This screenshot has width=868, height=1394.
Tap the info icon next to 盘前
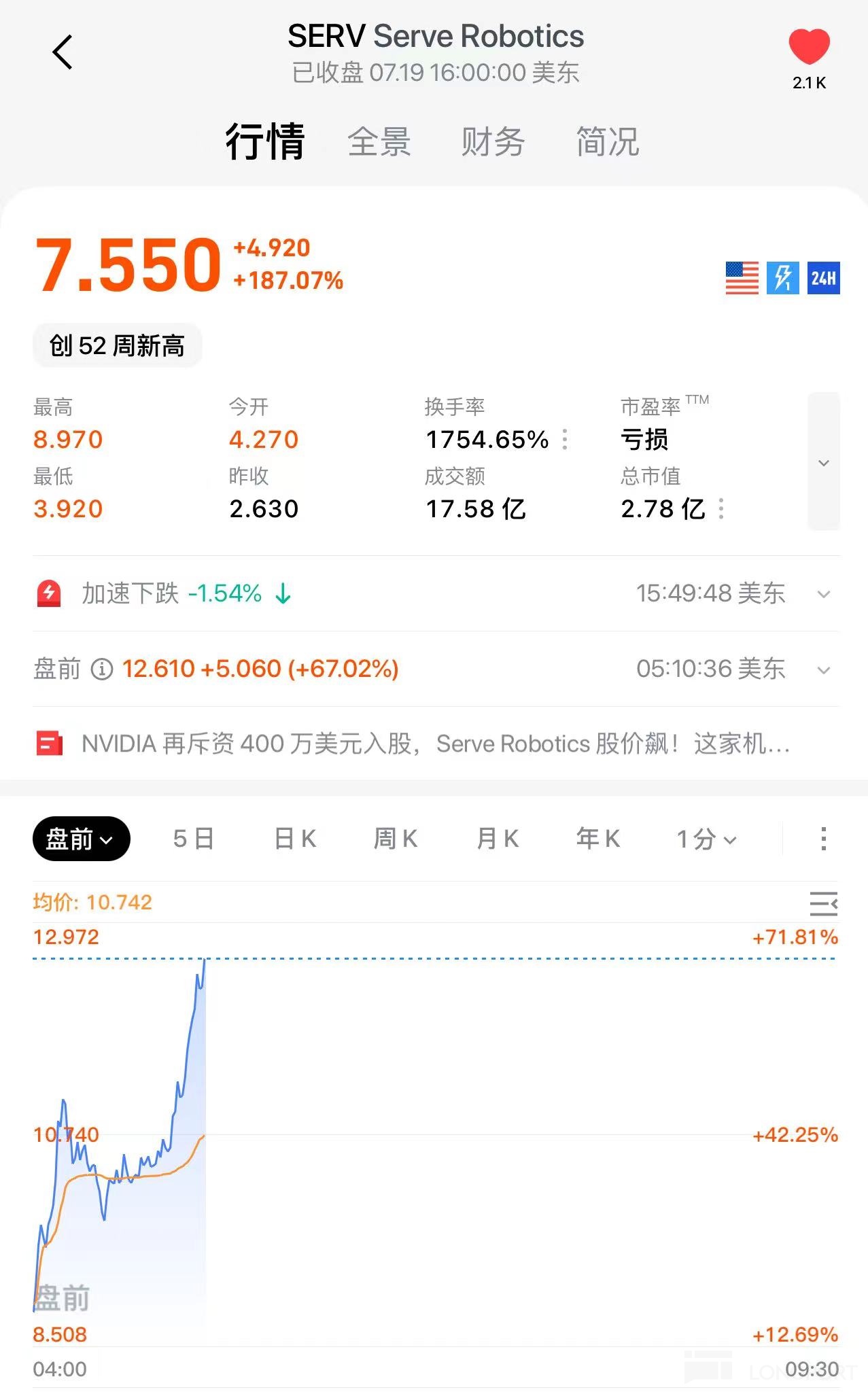[x=102, y=669]
